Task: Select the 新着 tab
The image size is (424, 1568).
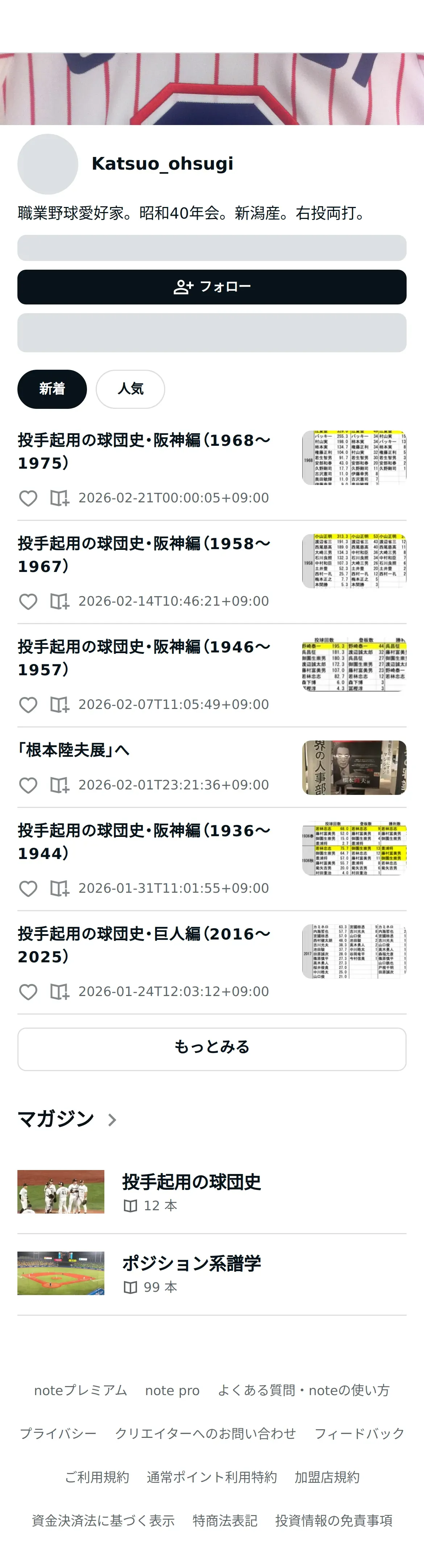Action: (x=52, y=389)
